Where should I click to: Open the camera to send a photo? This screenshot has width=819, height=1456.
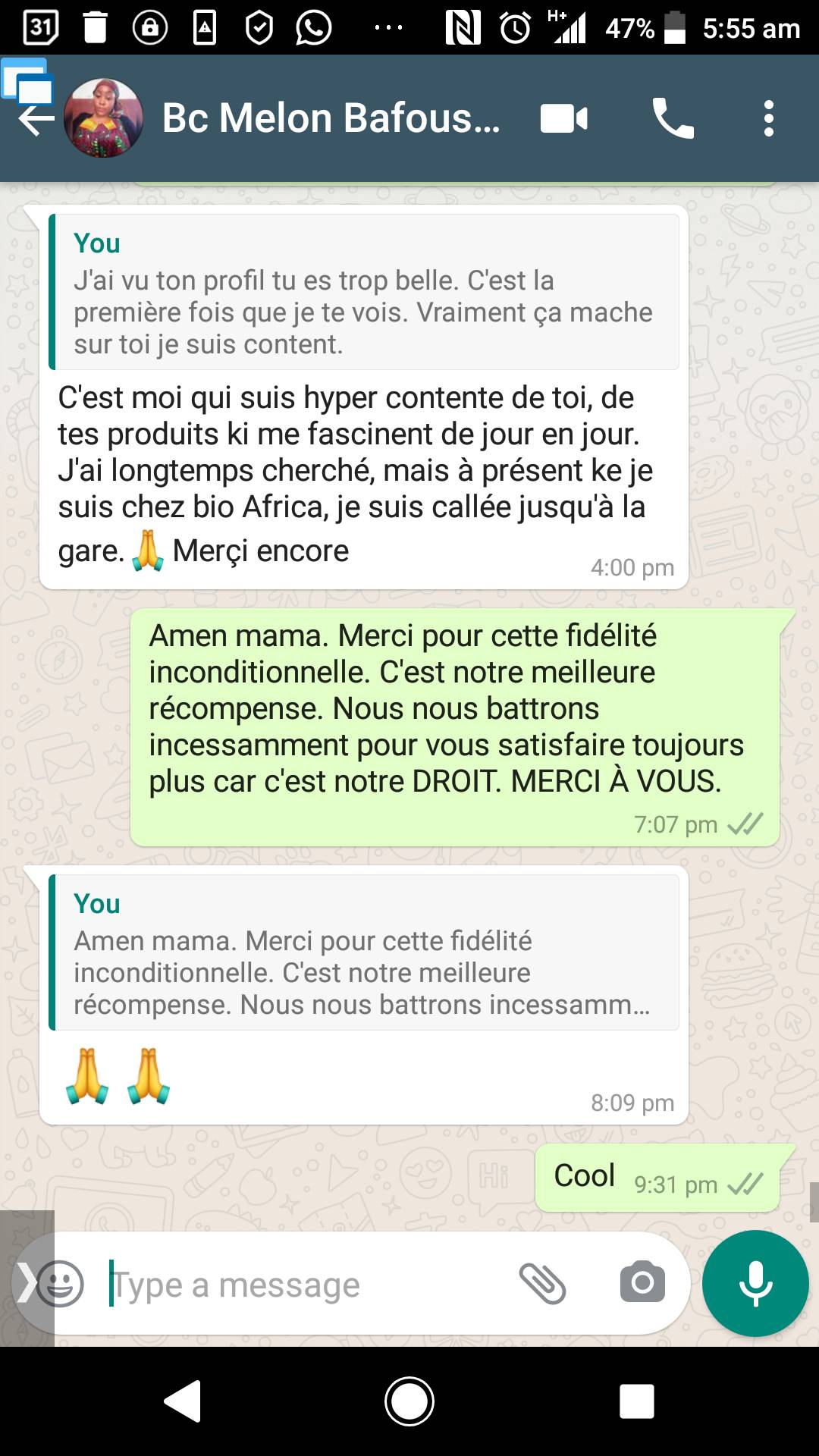tap(642, 1283)
